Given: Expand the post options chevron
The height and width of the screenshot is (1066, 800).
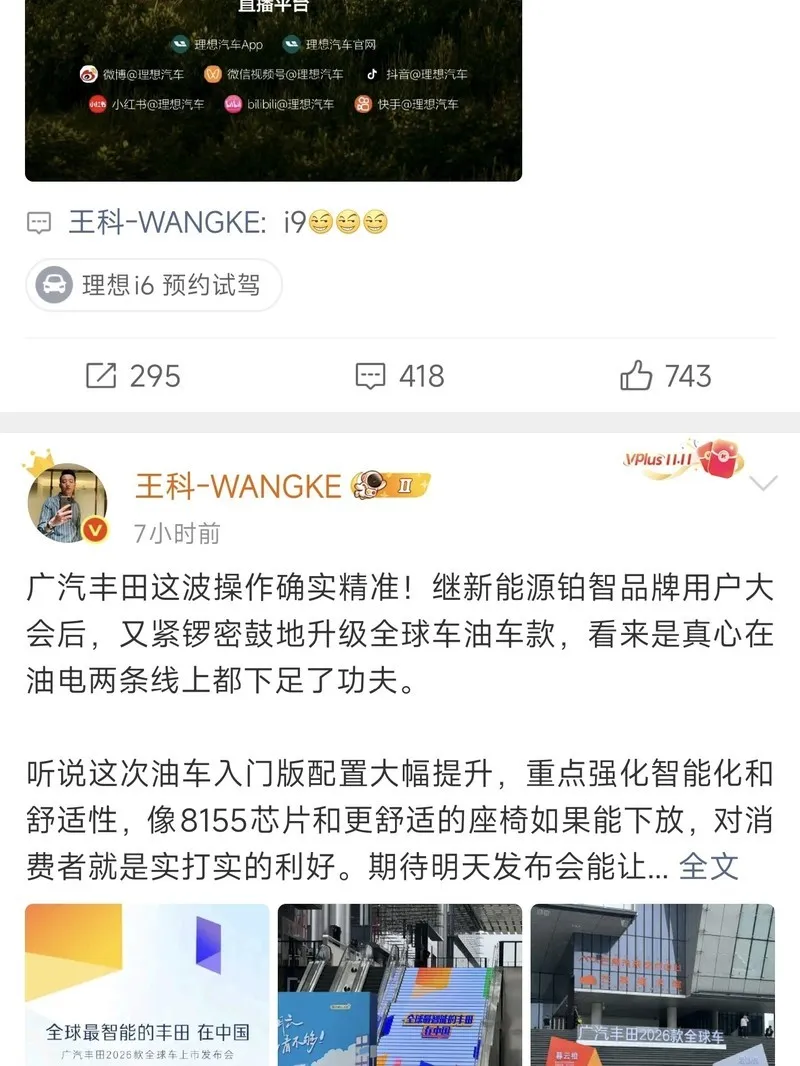Looking at the screenshot, I should [x=763, y=484].
